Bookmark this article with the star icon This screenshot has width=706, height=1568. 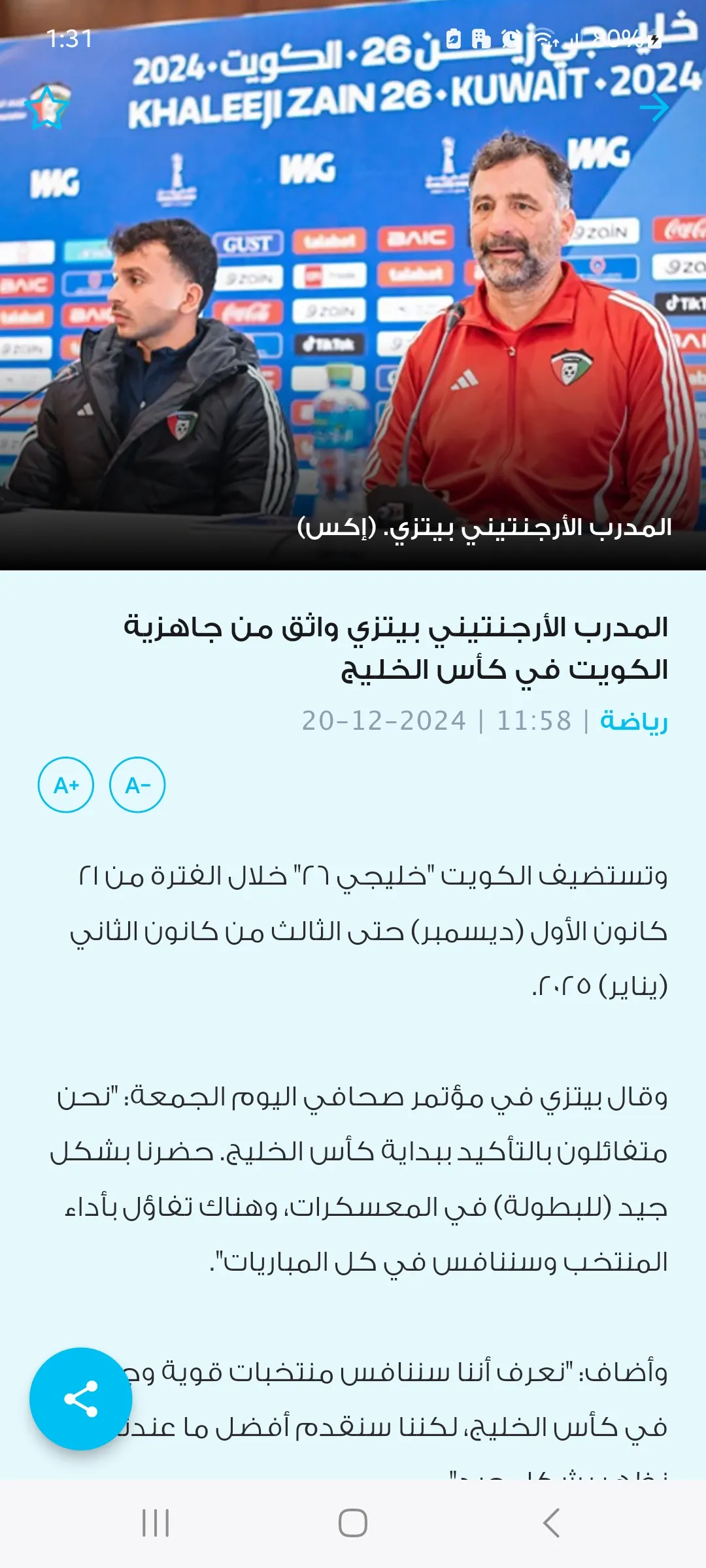[47, 107]
